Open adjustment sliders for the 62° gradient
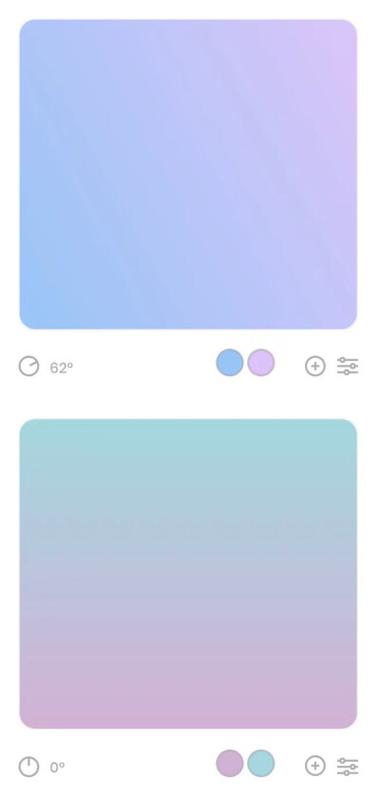Viewport: 380px width, 798px height. pyautogui.click(x=348, y=366)
